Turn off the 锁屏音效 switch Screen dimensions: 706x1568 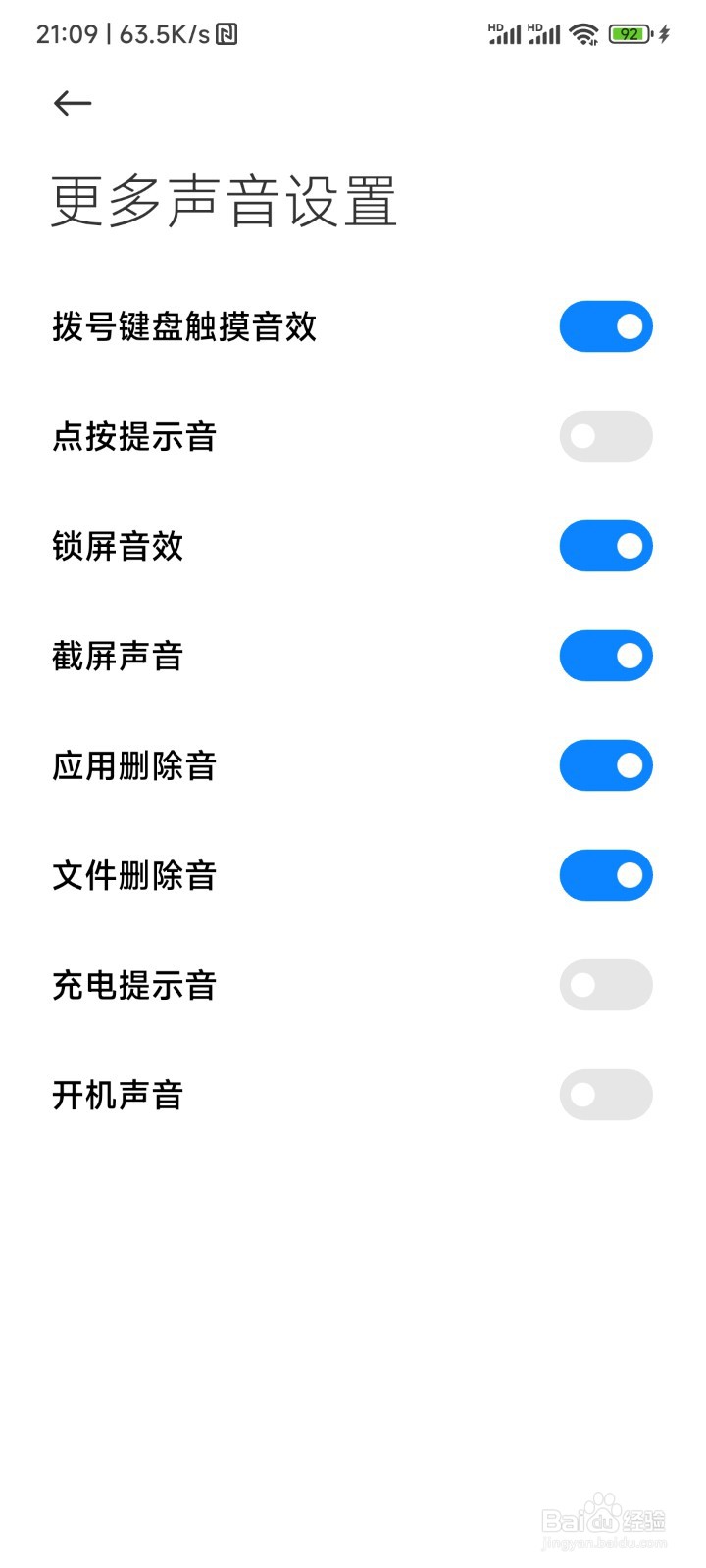coord(605,546)
